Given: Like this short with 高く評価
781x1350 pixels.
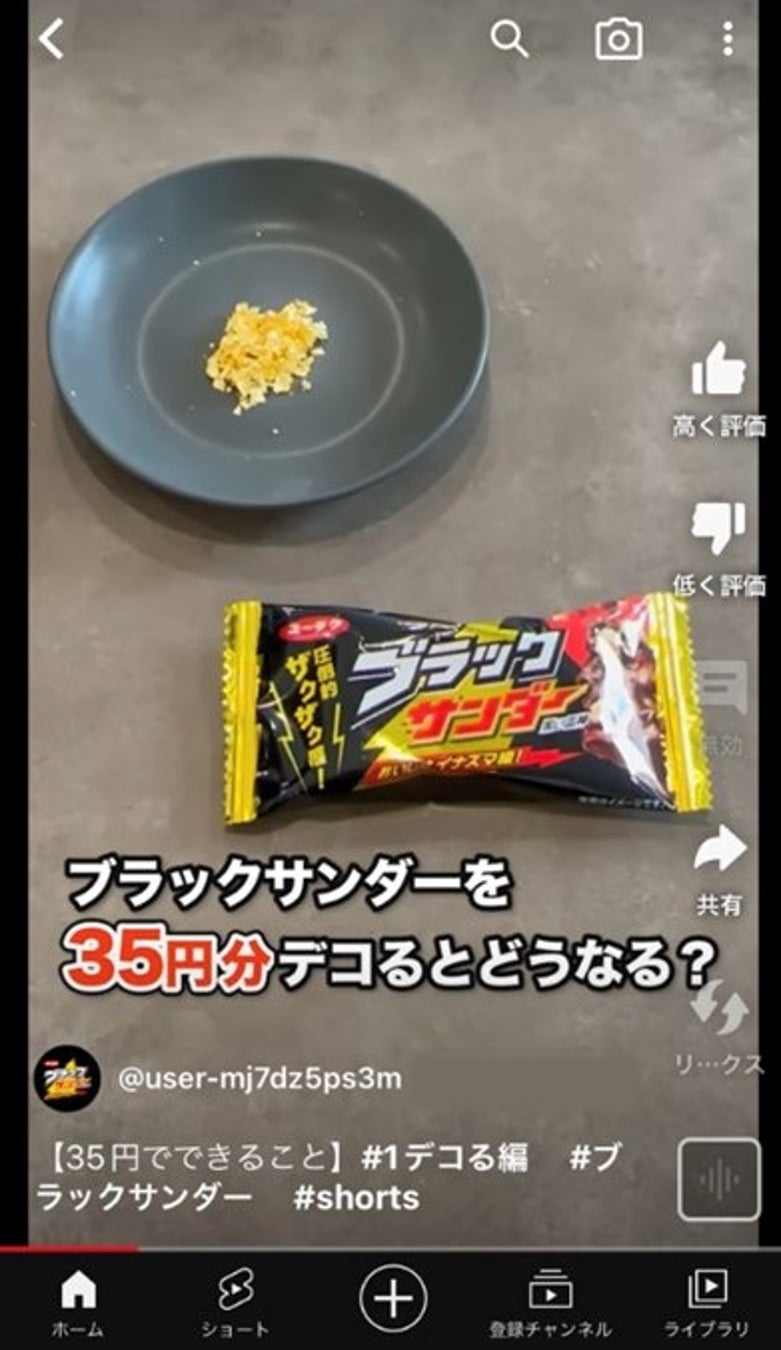Looking at the screenshot, I should [719, 370].
